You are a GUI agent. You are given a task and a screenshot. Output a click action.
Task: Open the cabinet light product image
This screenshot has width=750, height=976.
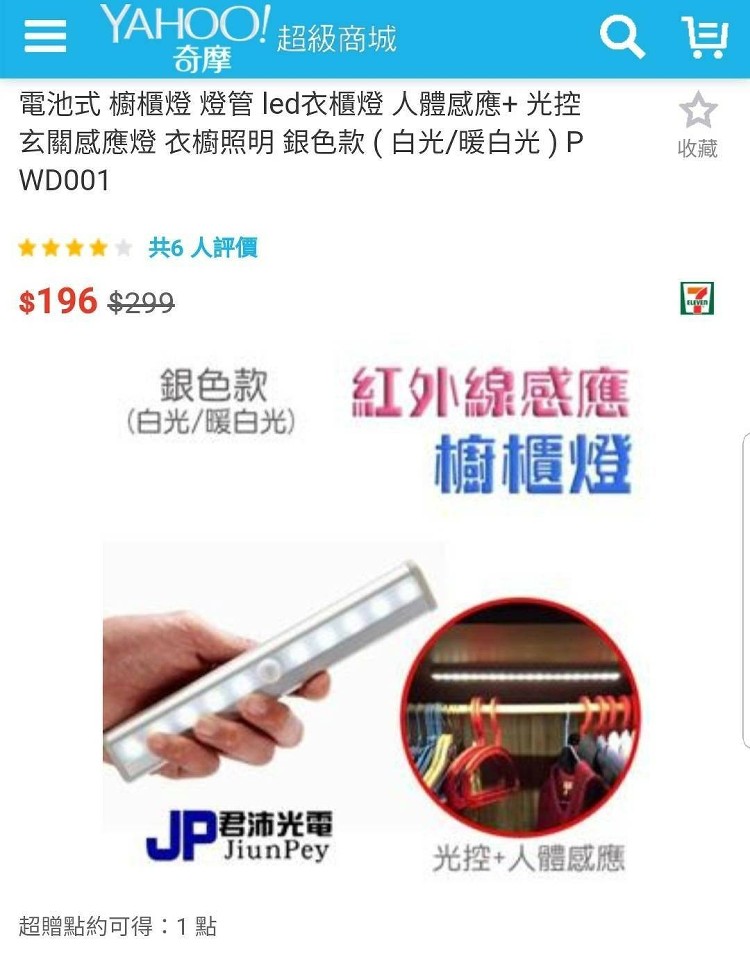point(375,620)
